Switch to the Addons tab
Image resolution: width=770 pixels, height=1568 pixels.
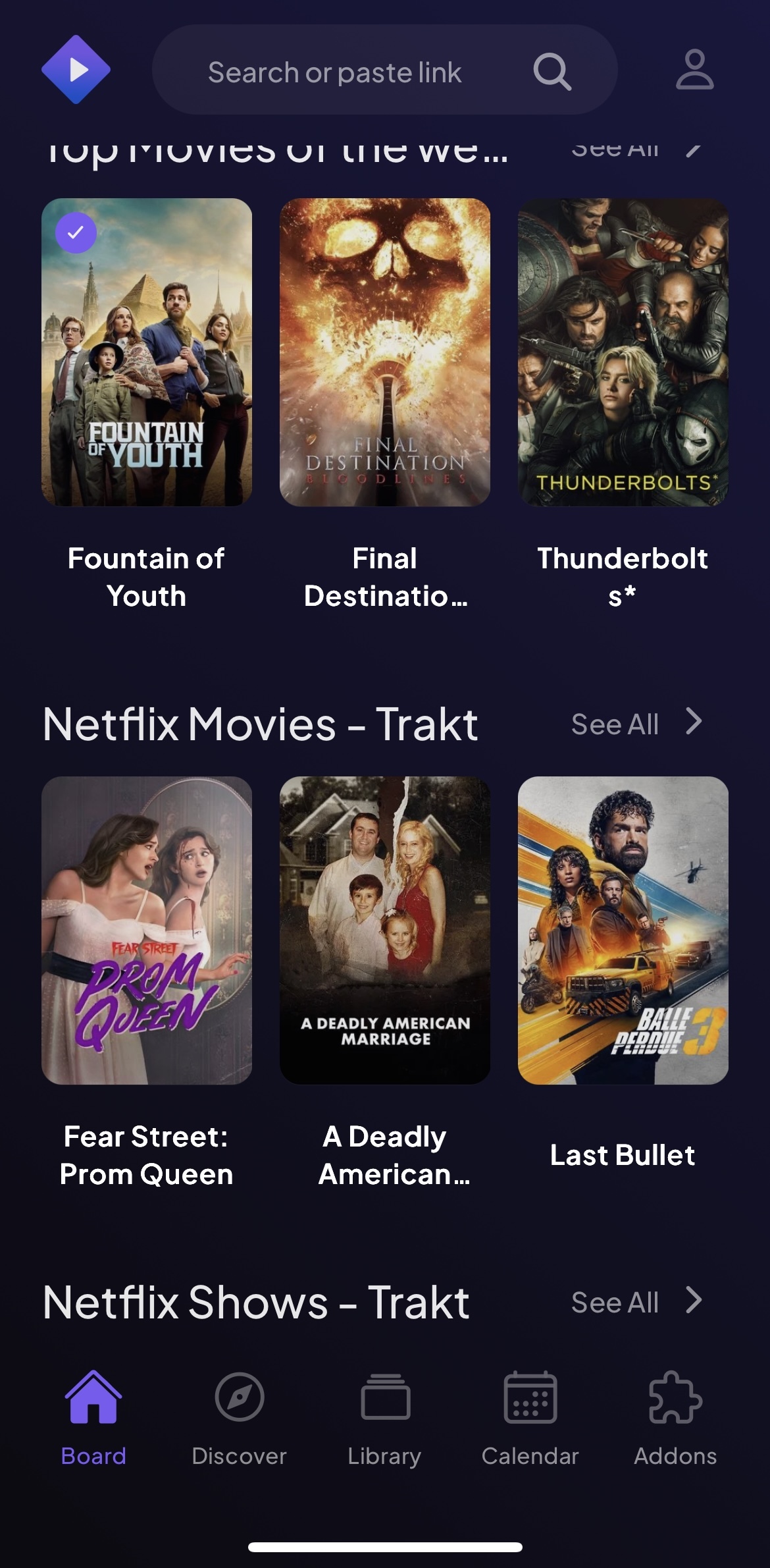pos(675,1418)
